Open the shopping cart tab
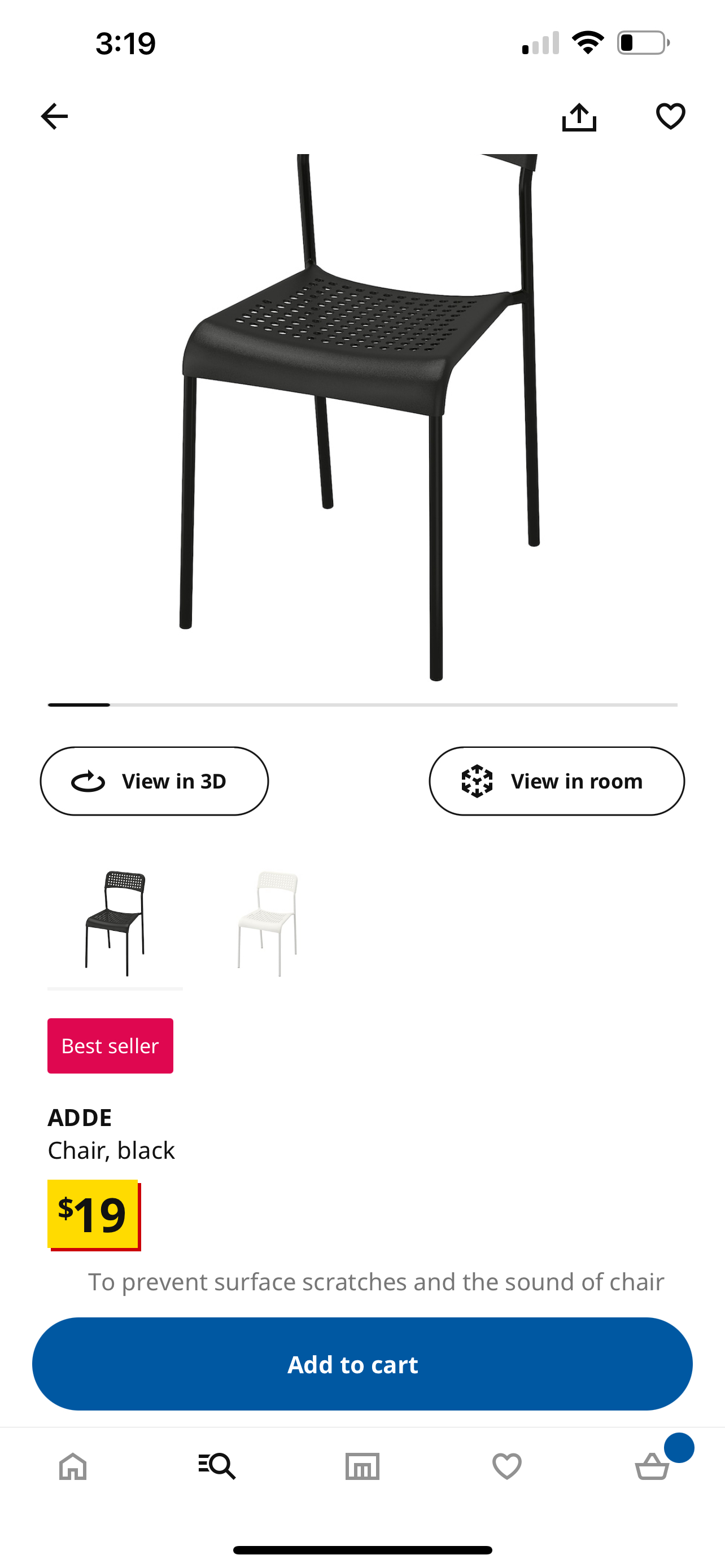 click(652, 1466)
